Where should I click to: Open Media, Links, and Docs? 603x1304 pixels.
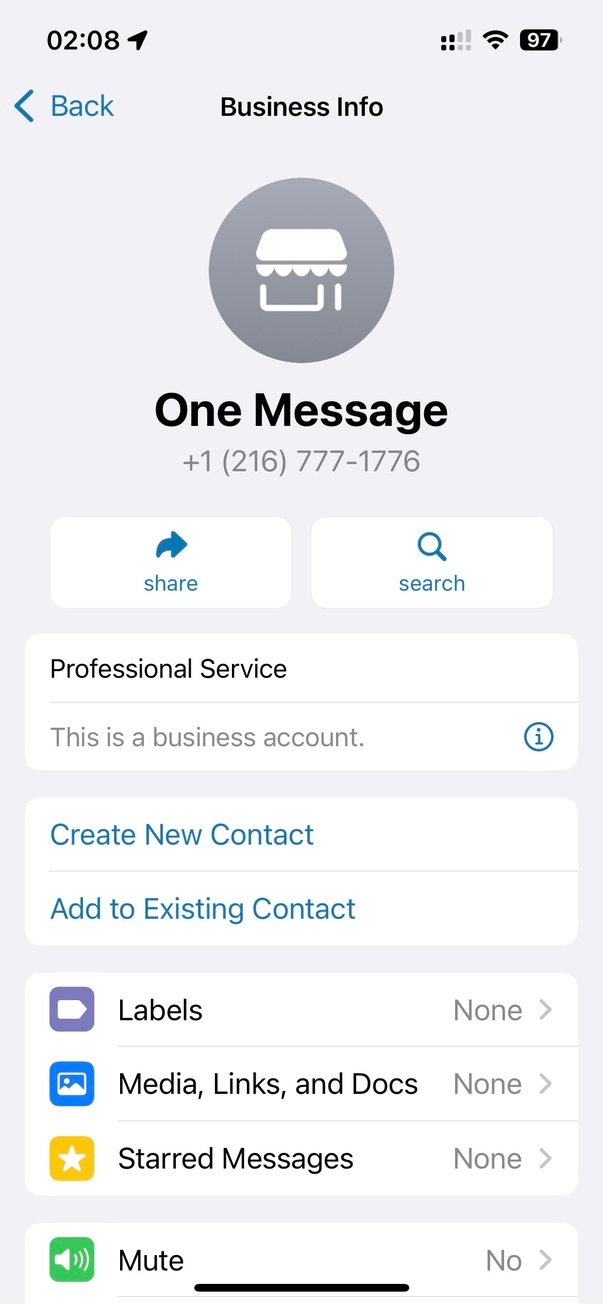point(301,1084)
